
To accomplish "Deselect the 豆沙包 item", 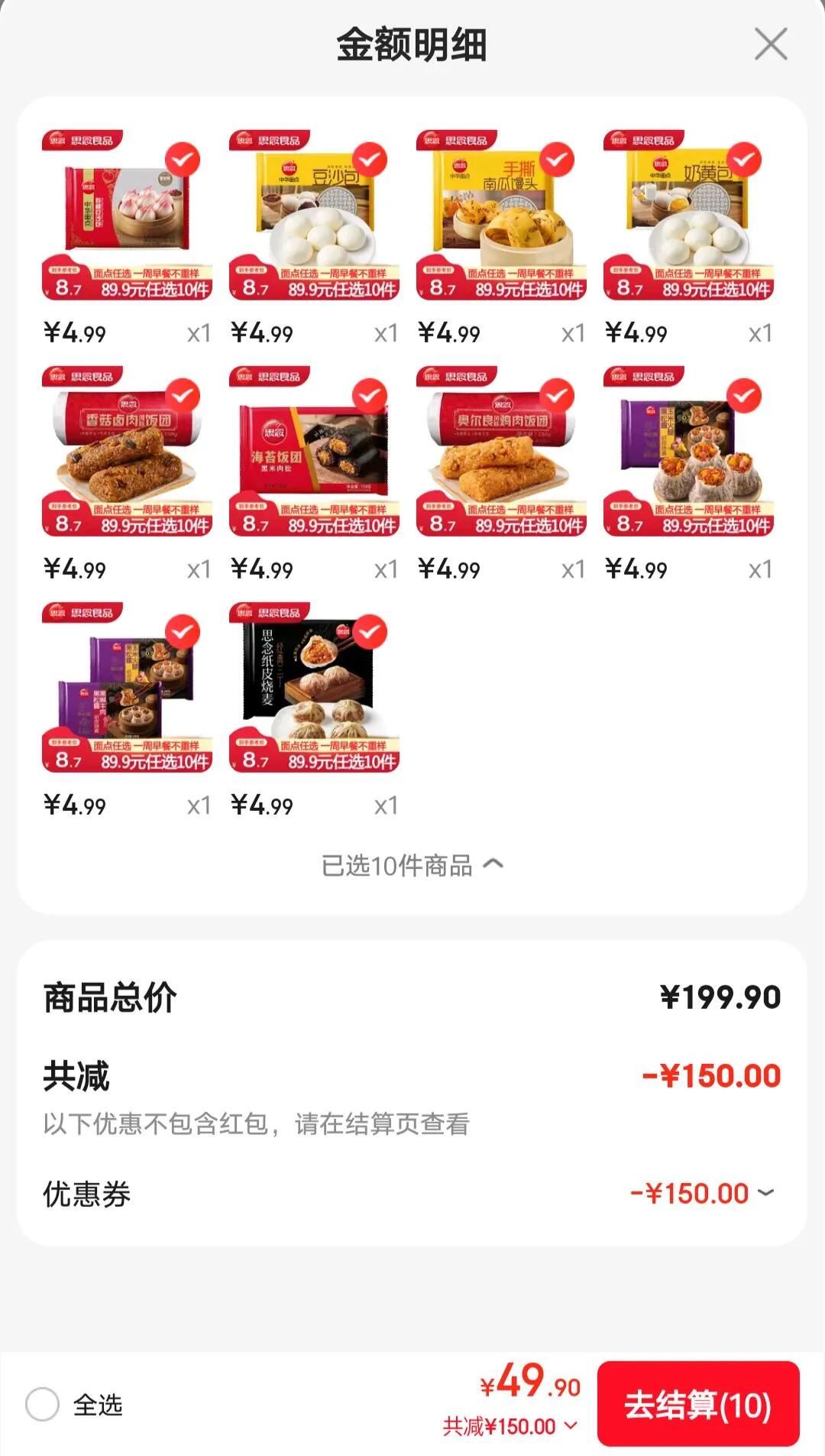I will (369, 160).
